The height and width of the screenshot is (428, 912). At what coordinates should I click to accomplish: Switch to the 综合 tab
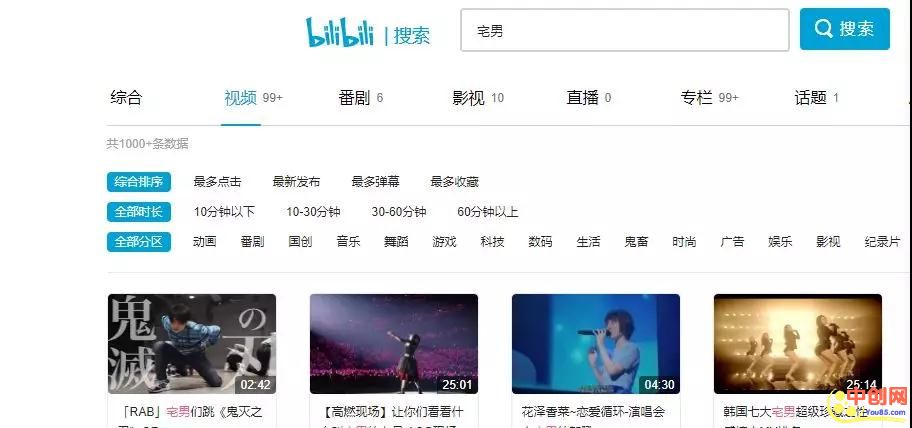[126, 98]
